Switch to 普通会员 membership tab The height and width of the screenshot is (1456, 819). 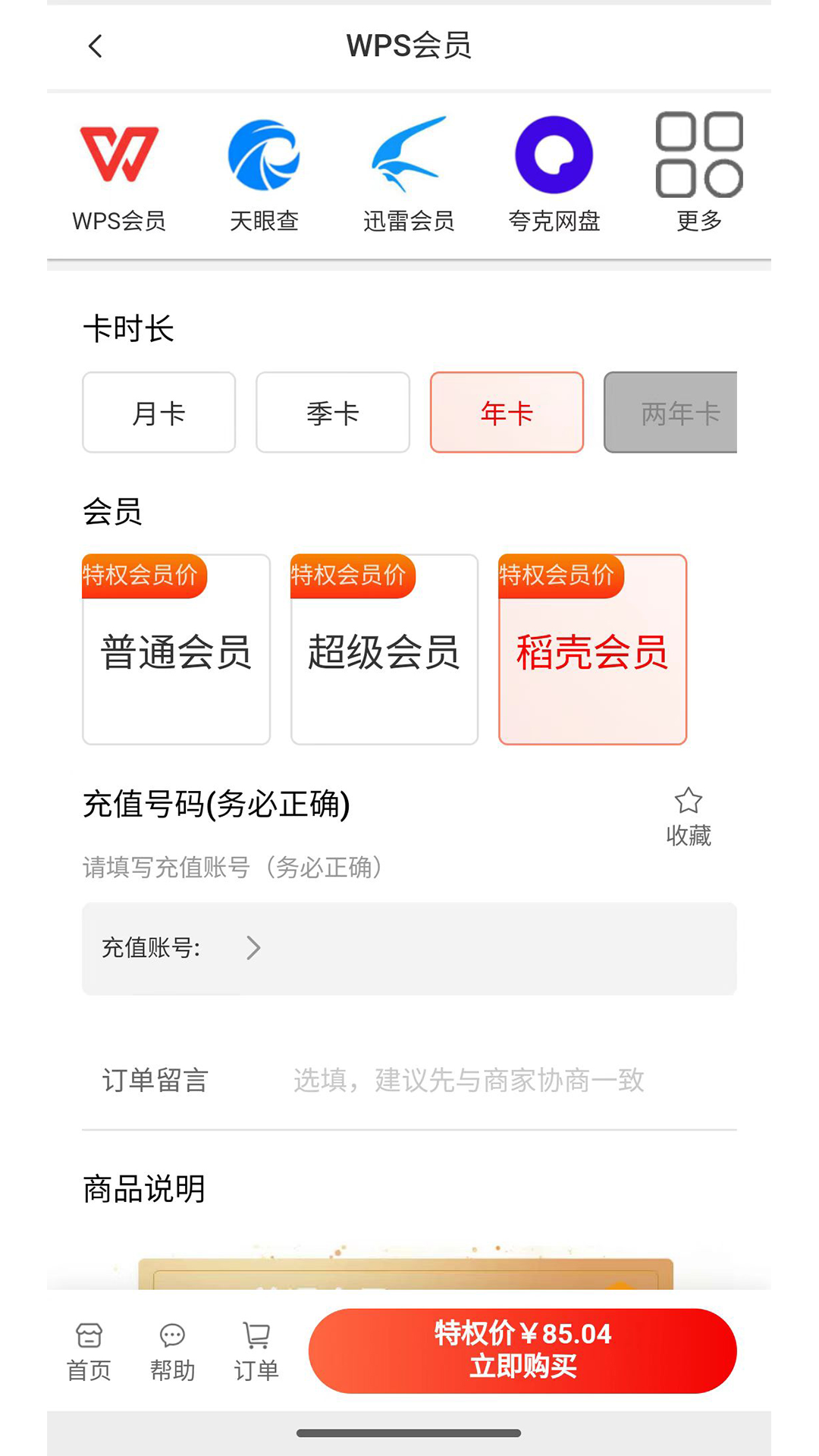click(176, 652)
